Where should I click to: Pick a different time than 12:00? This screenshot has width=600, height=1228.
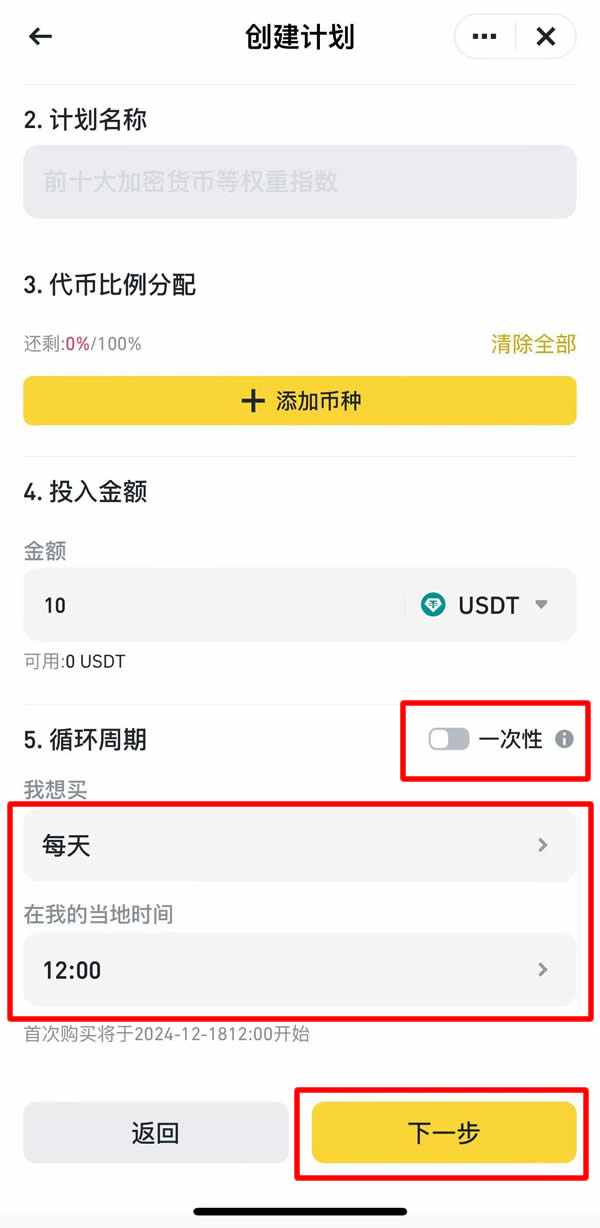pyautogui.click(x=300, y=970)
